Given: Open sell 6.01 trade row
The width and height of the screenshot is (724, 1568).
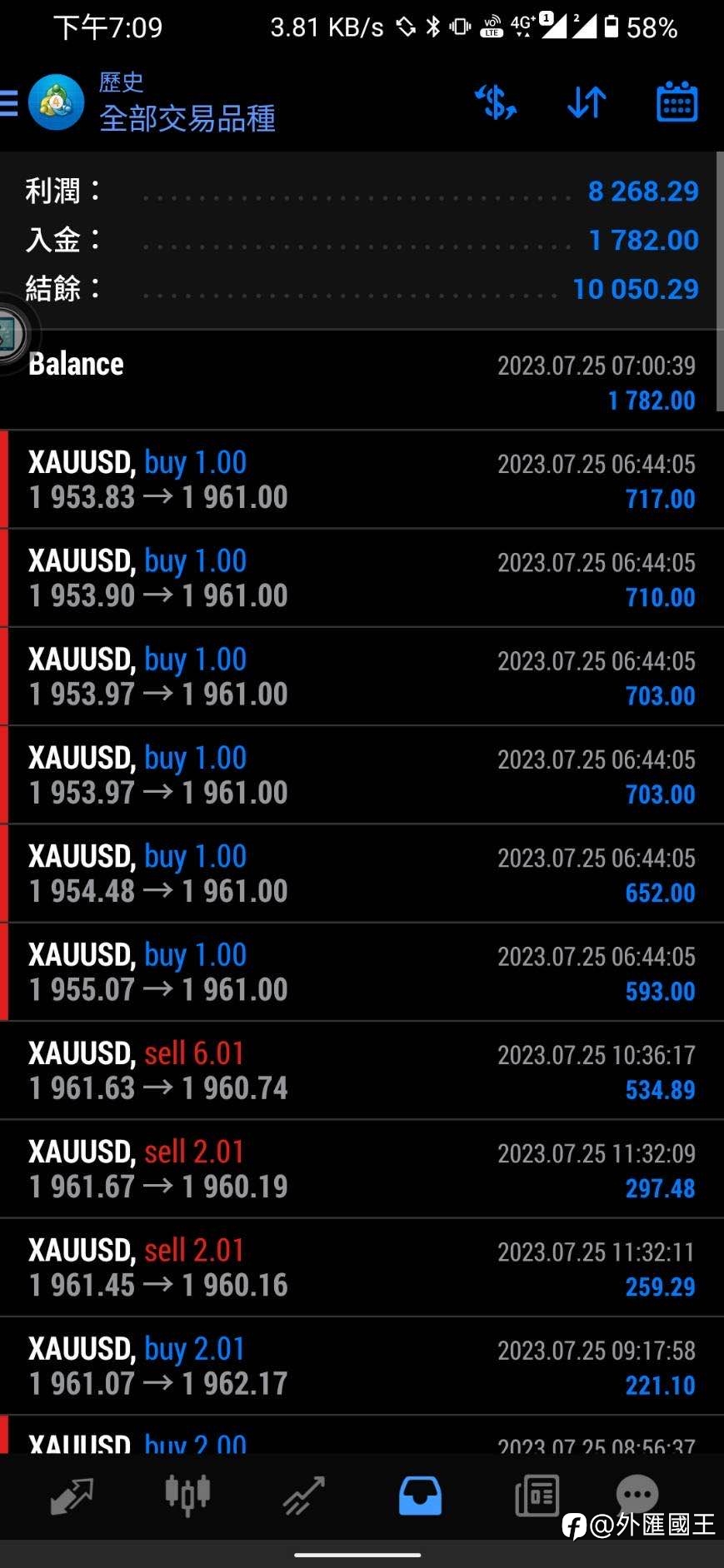Looking at the screenshot, I should coord(362,1070).
